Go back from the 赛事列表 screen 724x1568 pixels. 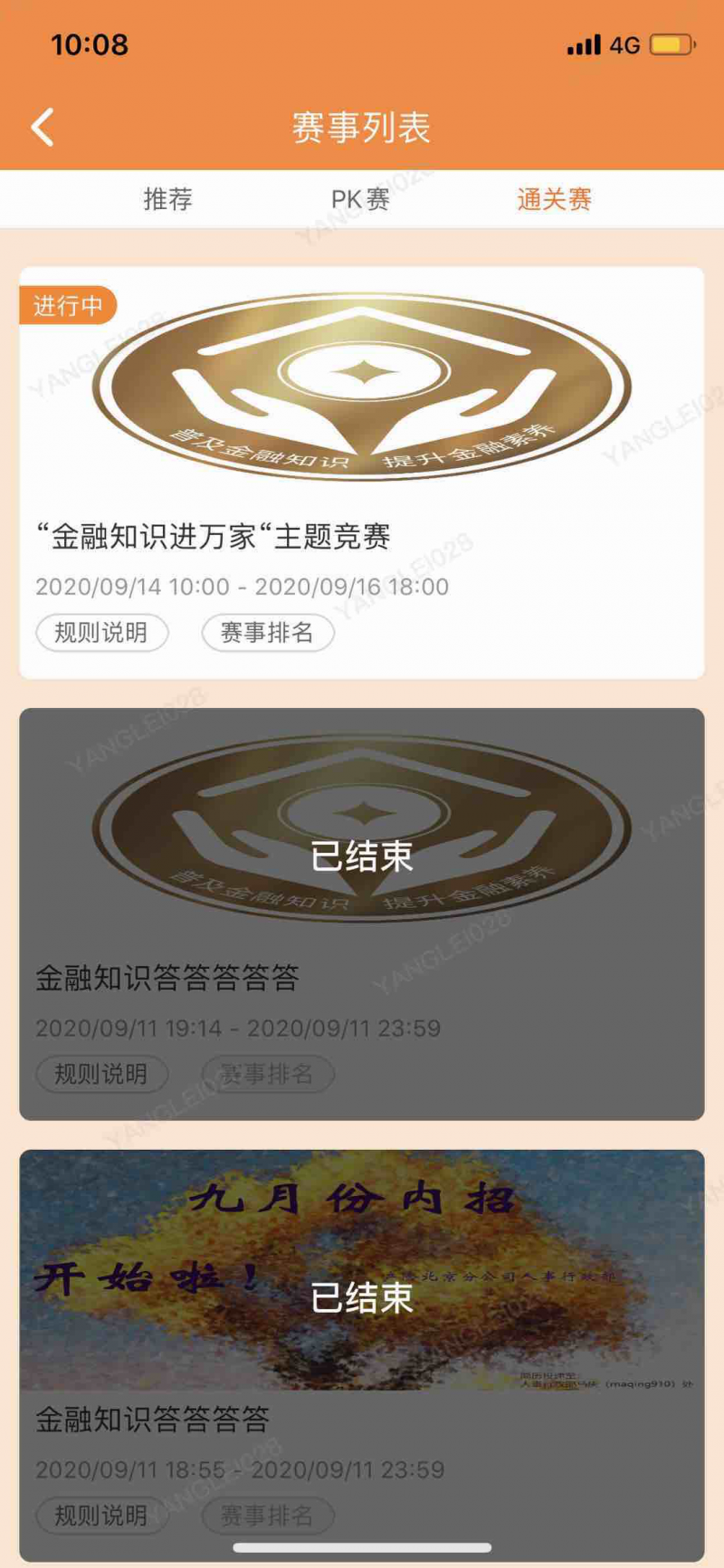point(43,128)
